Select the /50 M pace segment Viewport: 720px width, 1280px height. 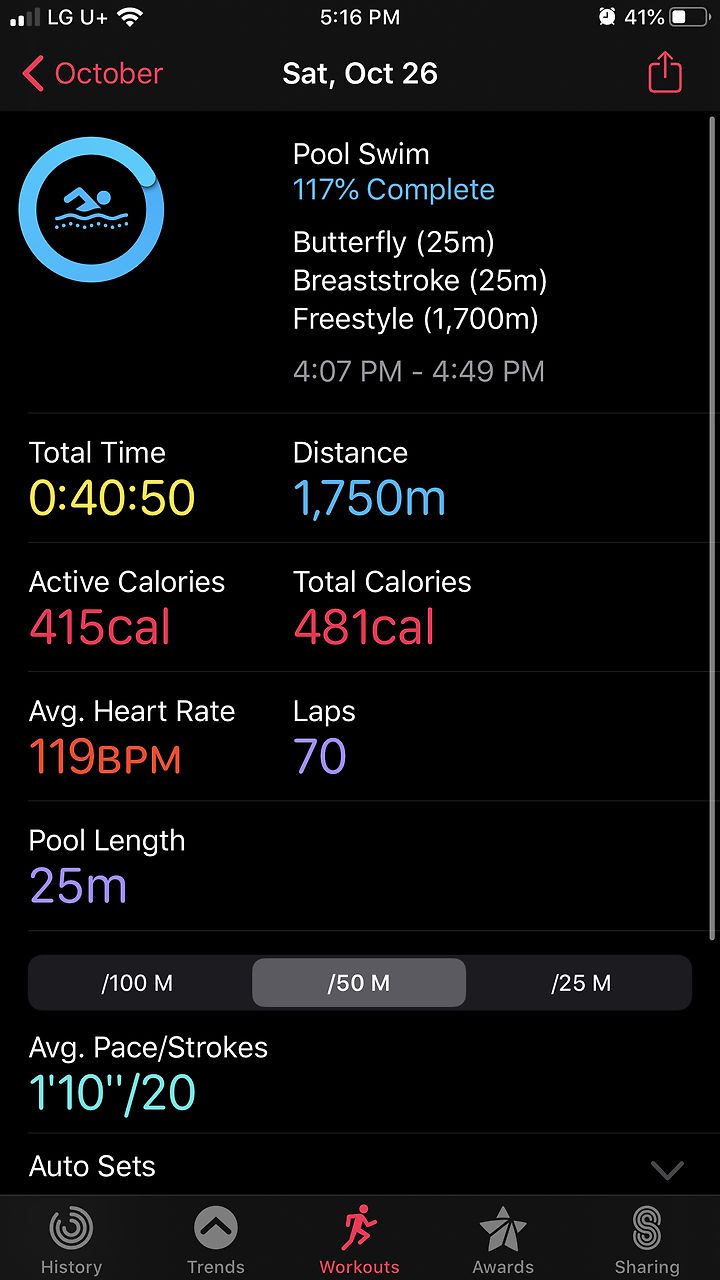tap(359, 983)
